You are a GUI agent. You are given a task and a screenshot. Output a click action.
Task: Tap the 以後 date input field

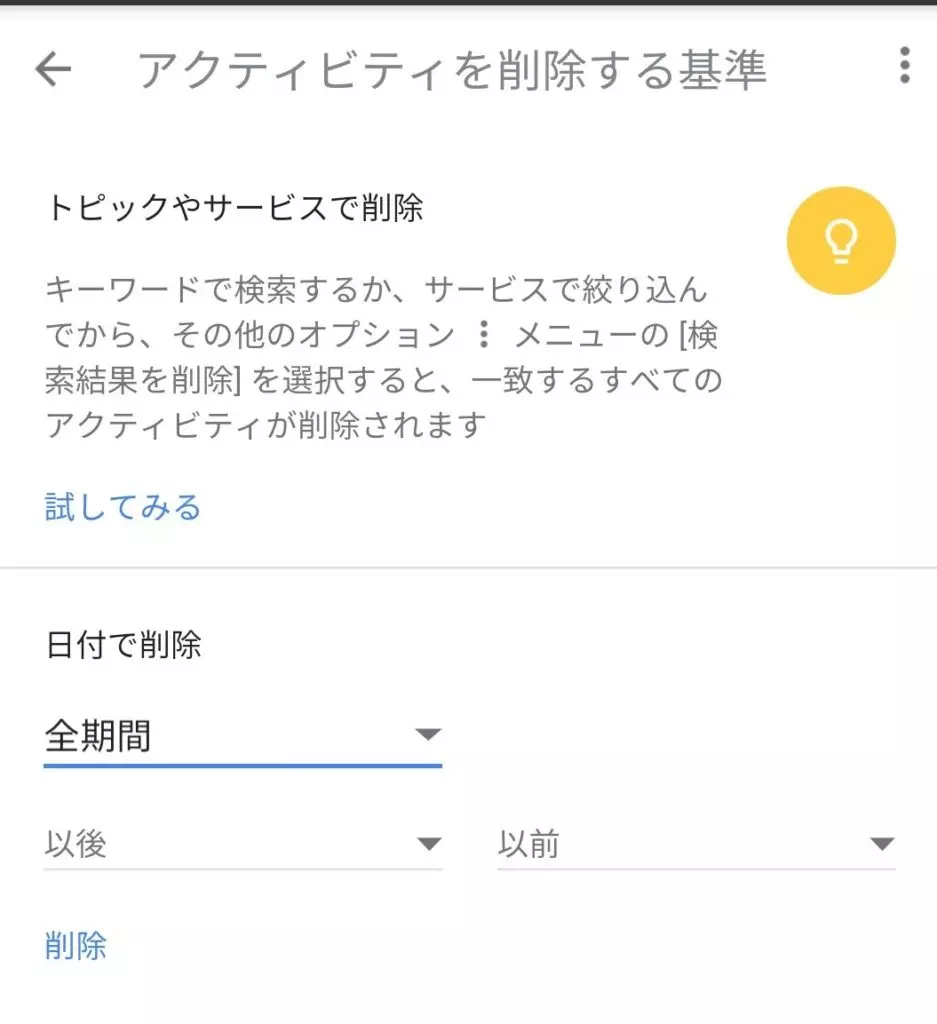(200, 843)
